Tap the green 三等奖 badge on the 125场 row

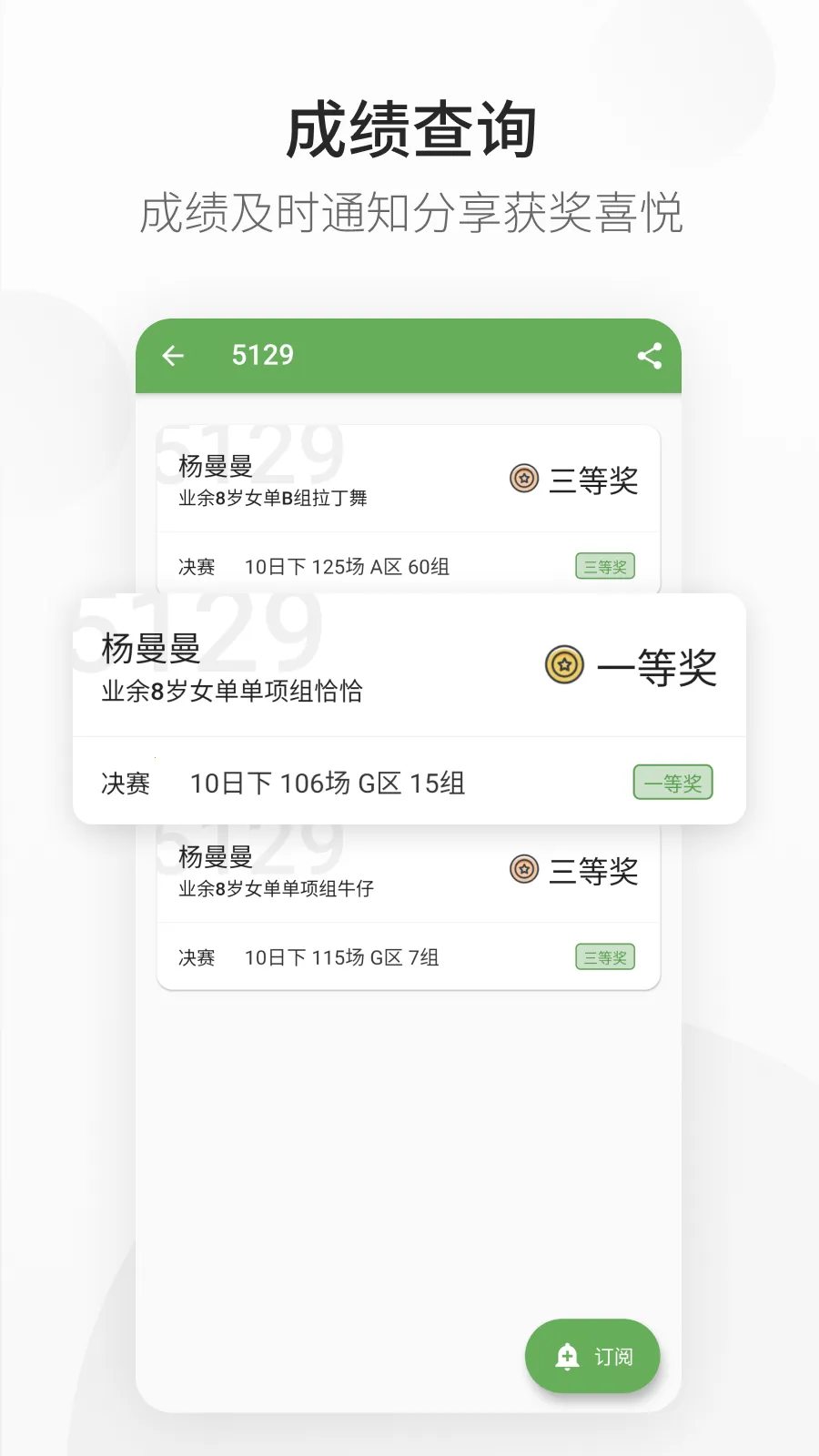(604, 565)
